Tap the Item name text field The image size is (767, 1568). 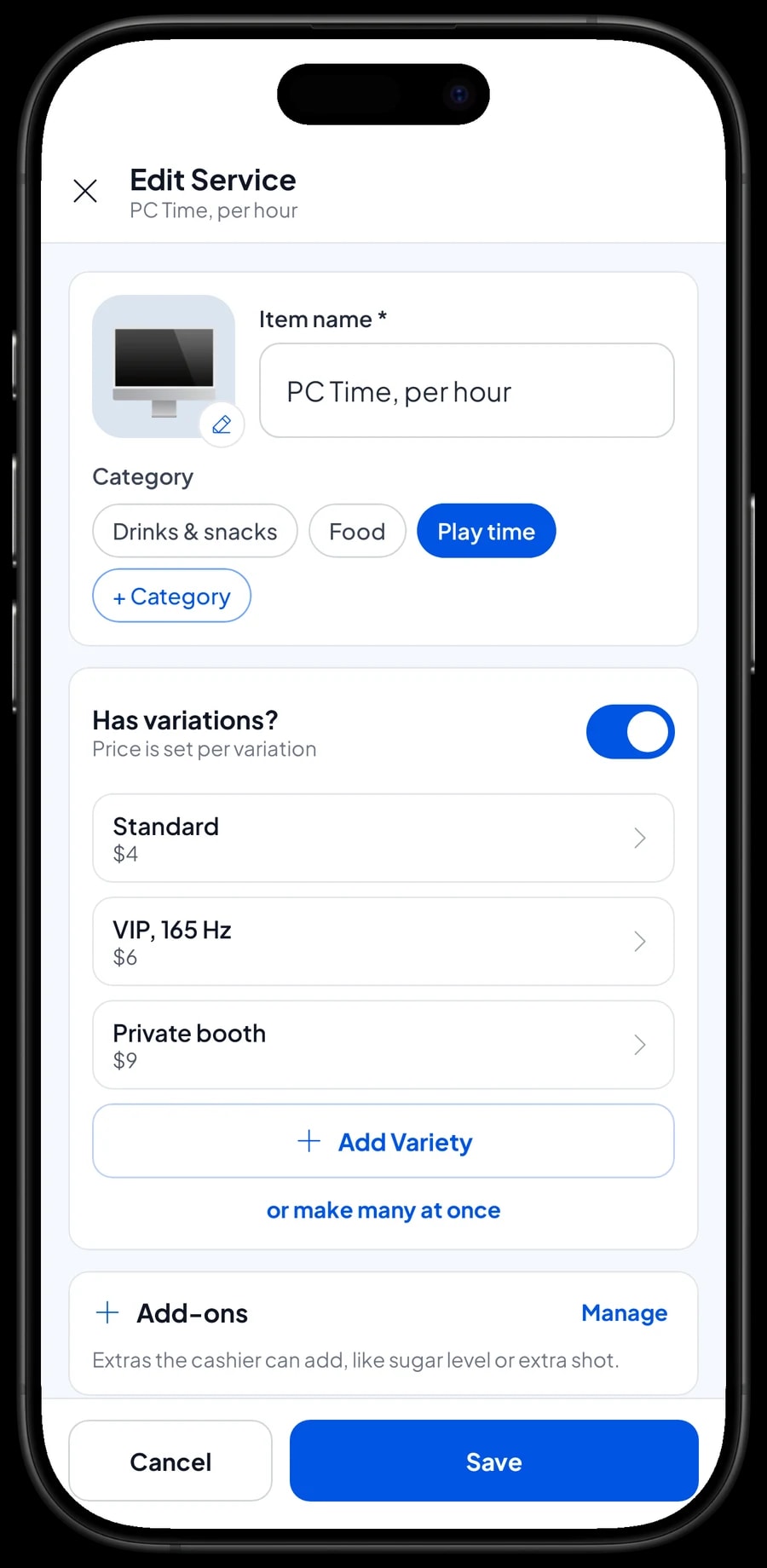pos(467,390)
